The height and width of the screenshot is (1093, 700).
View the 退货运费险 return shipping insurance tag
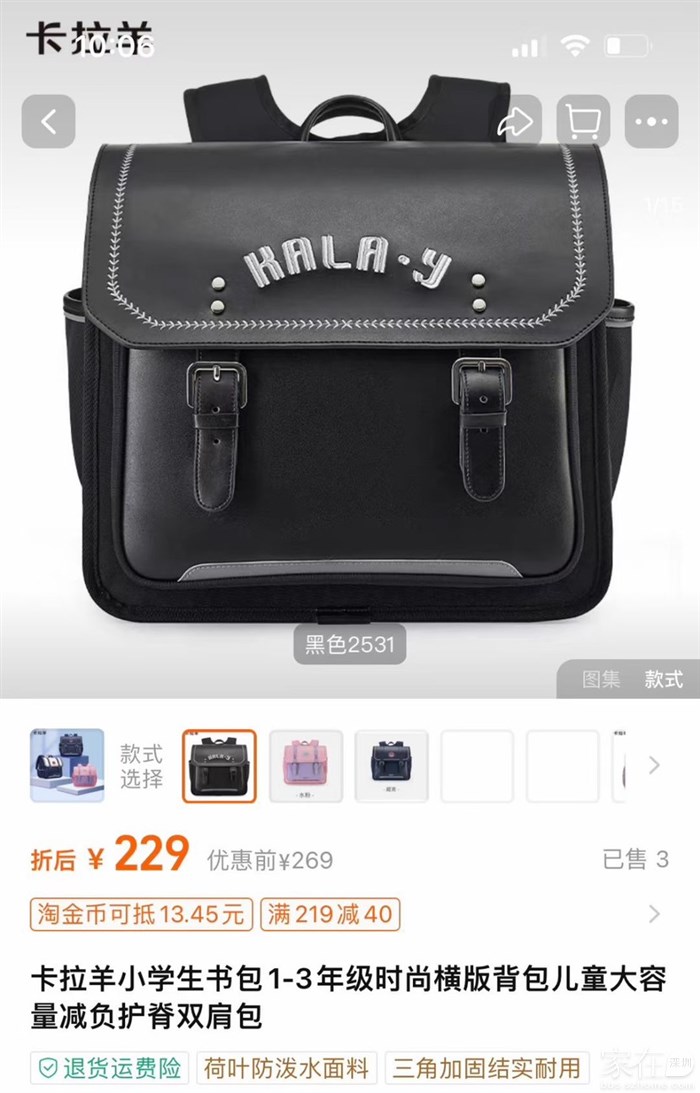click(x=108, y=1067)
